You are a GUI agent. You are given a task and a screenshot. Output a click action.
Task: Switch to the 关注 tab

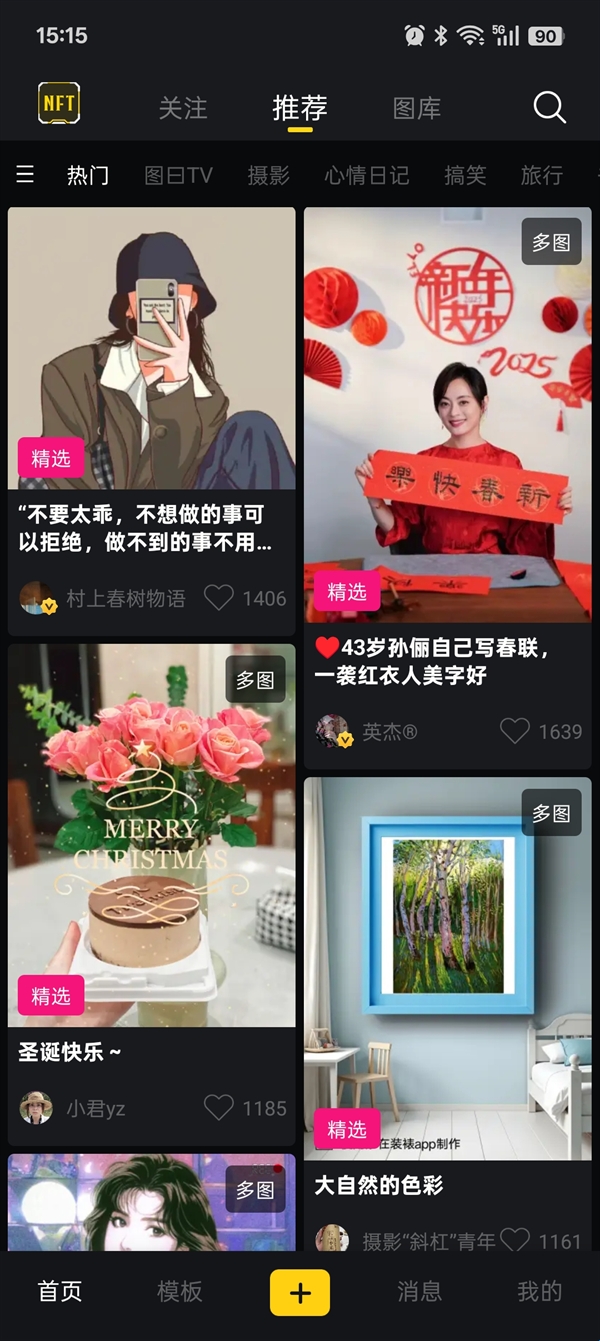click(x=183, y=108)
